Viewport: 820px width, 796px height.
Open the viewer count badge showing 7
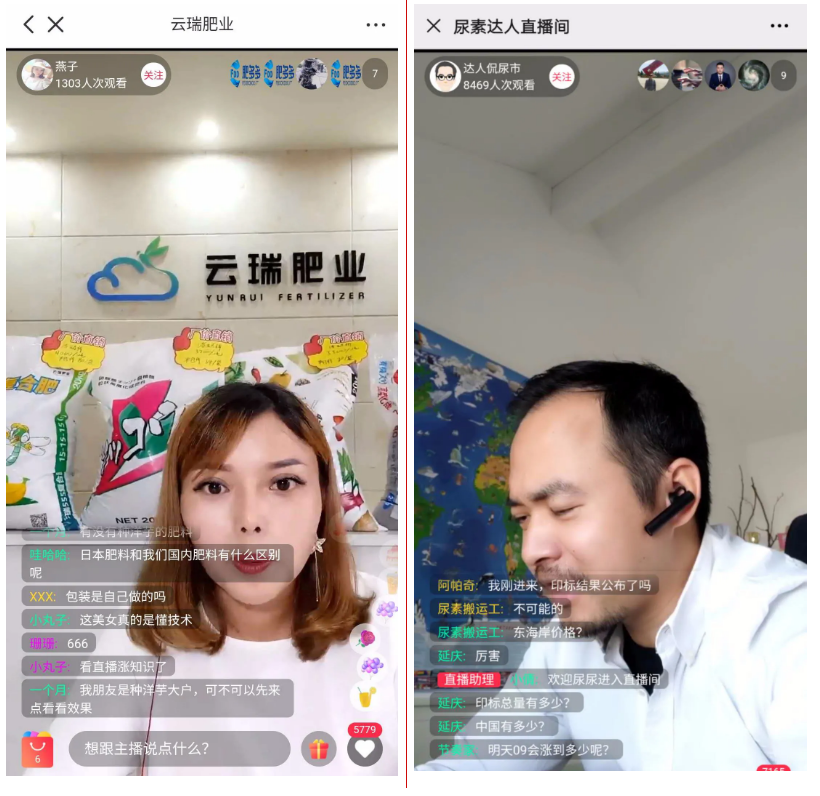374,74
